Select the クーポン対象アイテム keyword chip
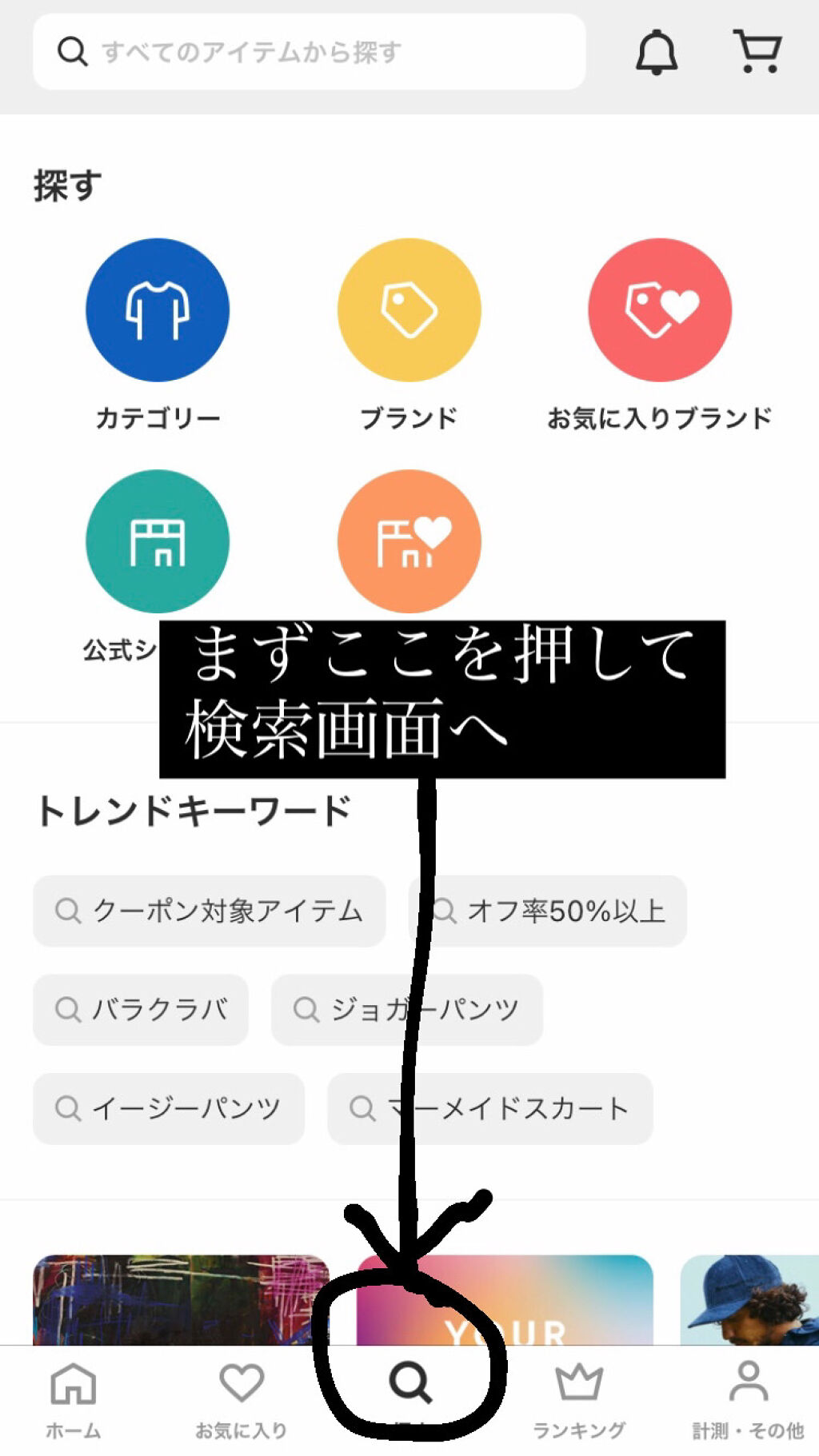819x1456 pixels. pyautogui.click(x=210, y=910)
